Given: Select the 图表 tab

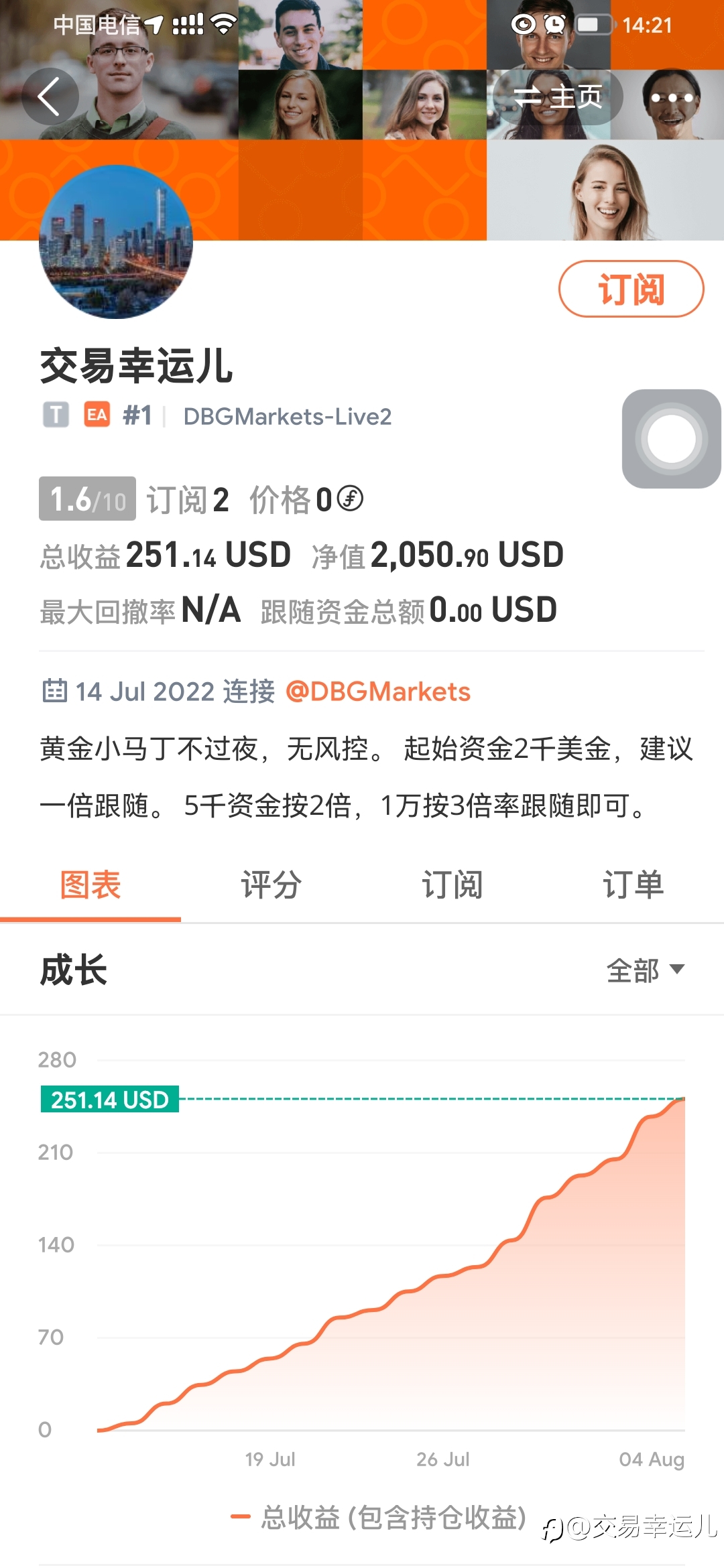Looking at the screenshot, I should (90, 885).
